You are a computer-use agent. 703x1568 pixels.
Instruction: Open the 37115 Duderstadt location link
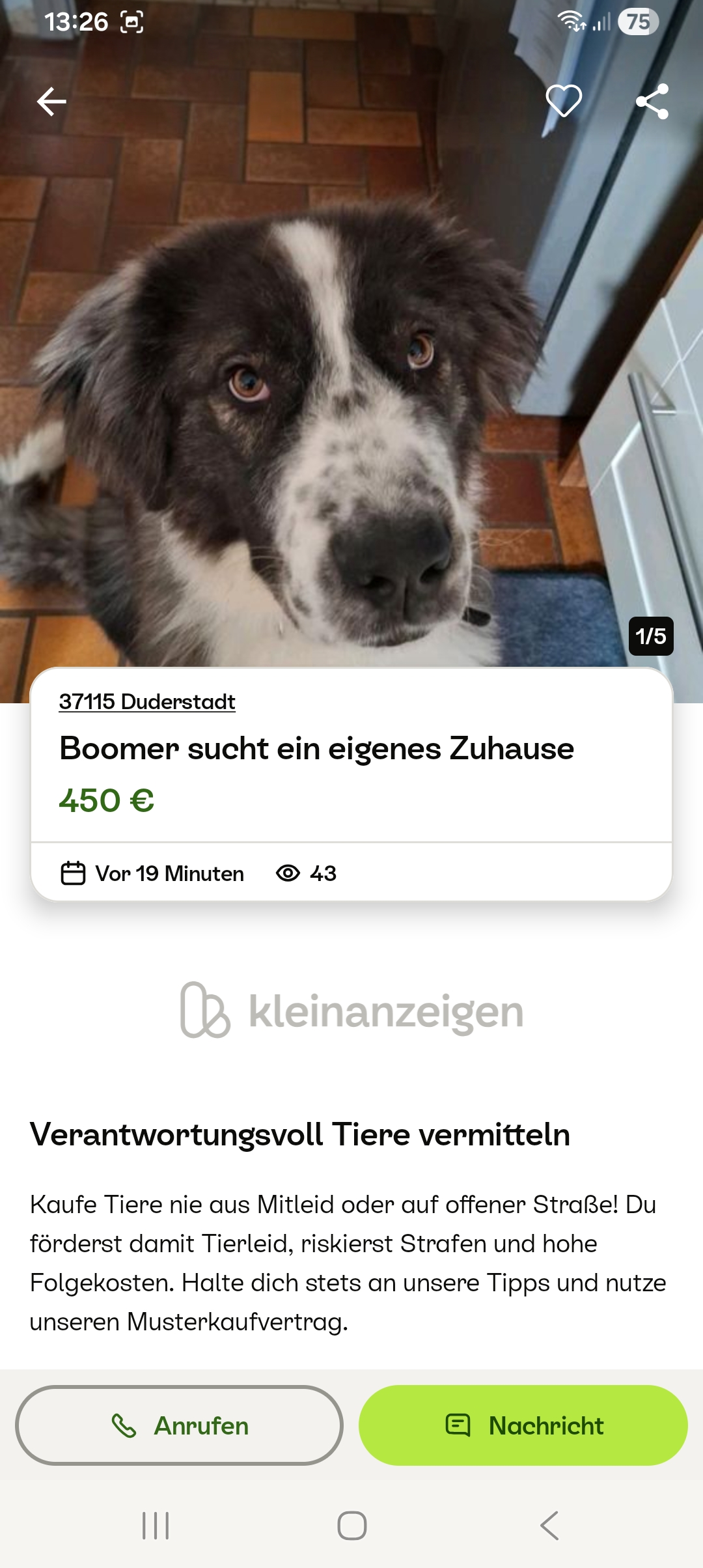[x=147, y=702]
